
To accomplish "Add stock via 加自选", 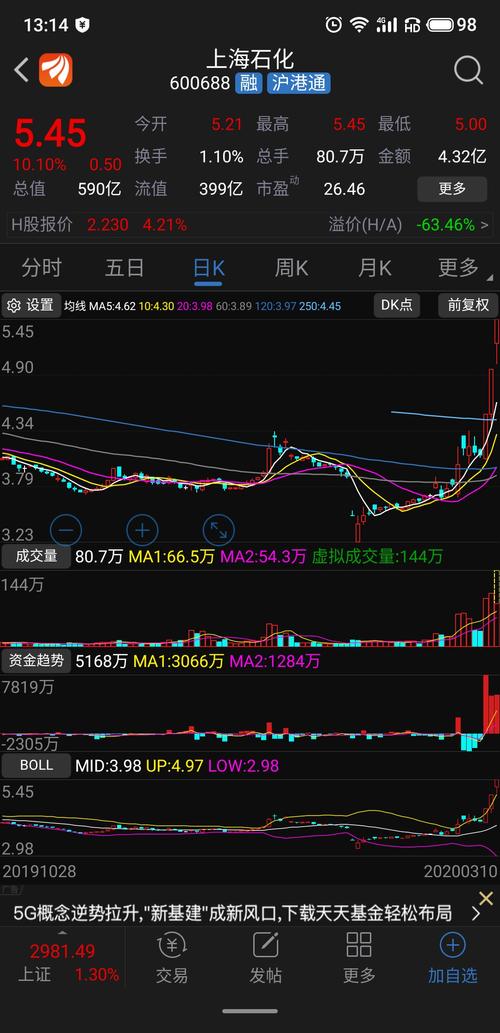I will click(x=453, y=959).
